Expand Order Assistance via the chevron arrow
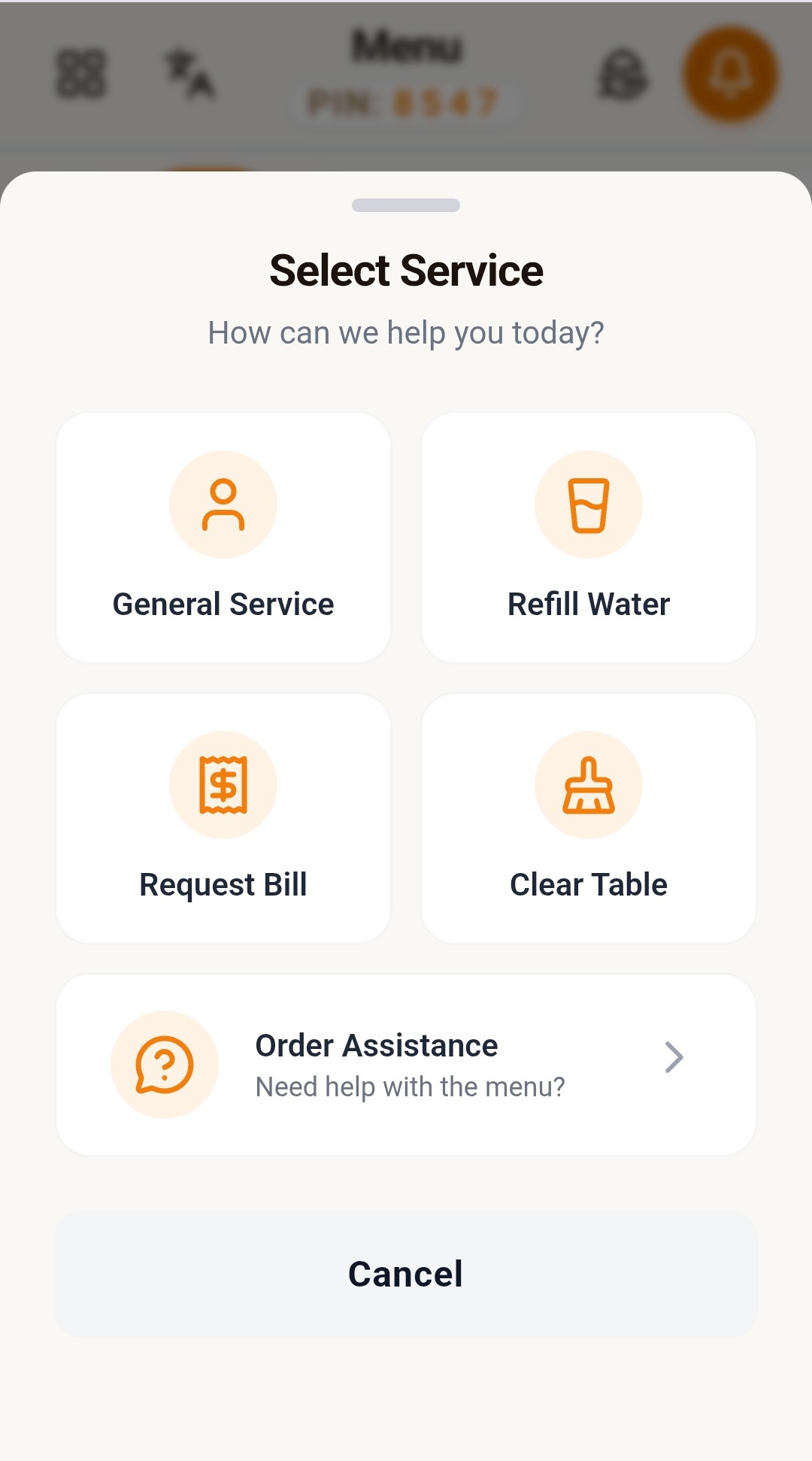Viewport: 812px width, 1461px height. (674, 1058)
